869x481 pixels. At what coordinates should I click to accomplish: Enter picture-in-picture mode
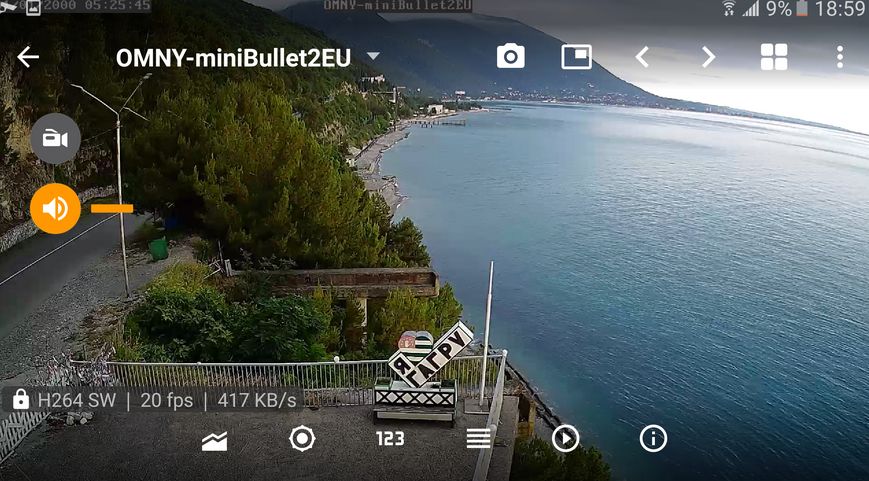[576, 57]
